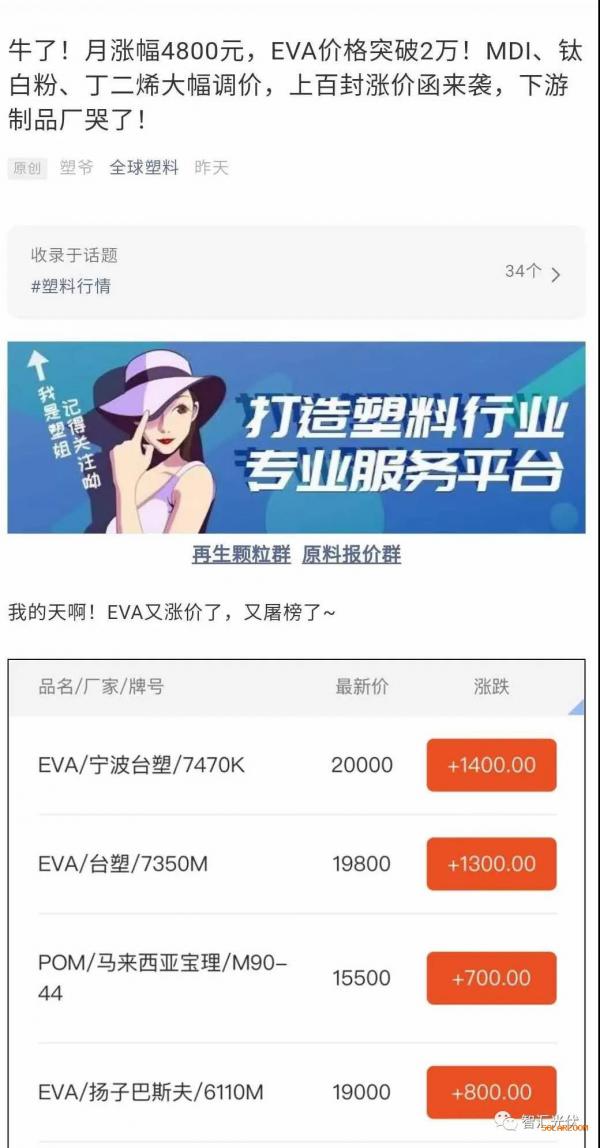Open the 原料报价群 link
Viewport: 600px width, 1148px height.
(351, 554)
